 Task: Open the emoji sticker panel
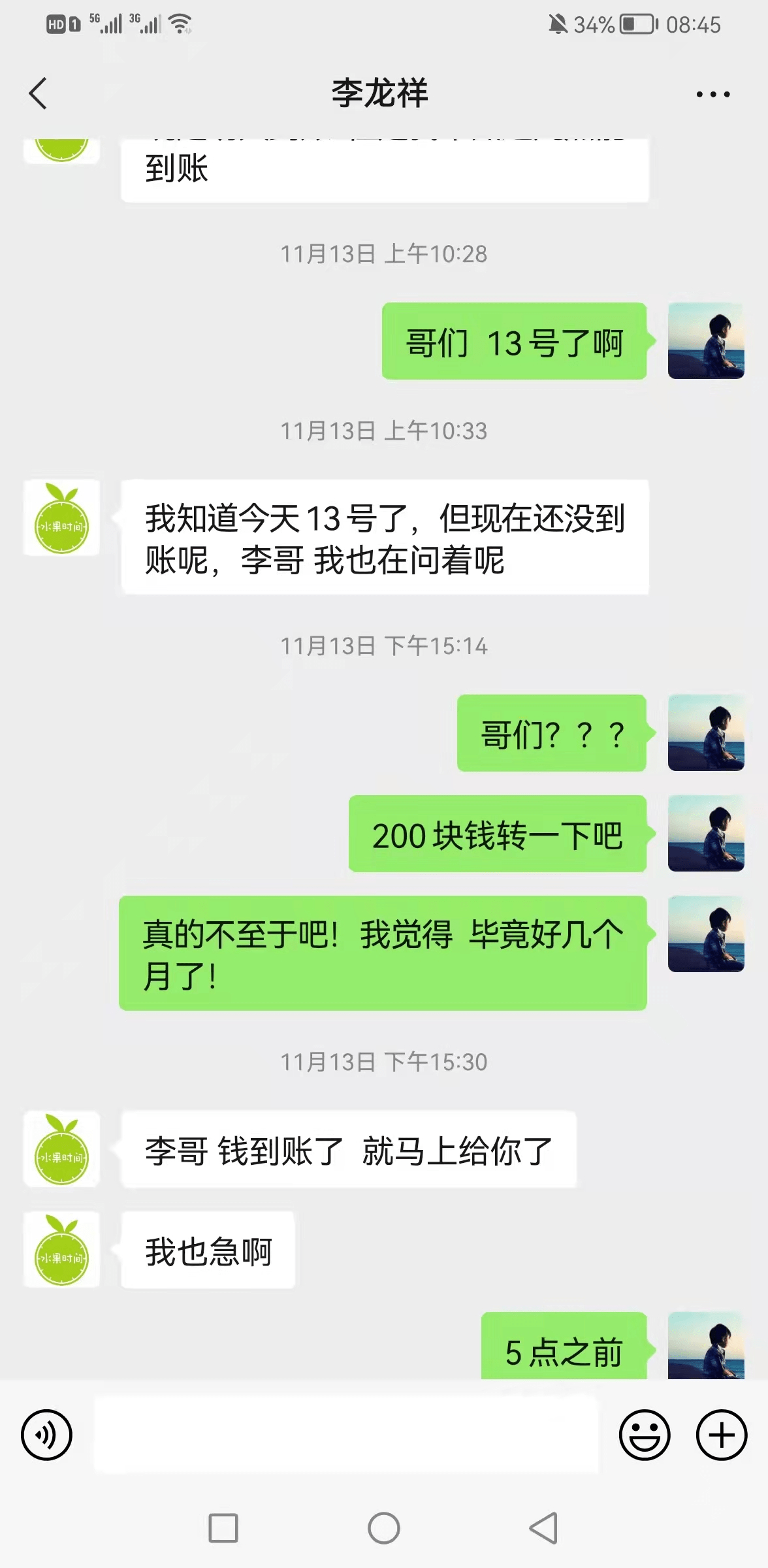(x=644, y=1435)
